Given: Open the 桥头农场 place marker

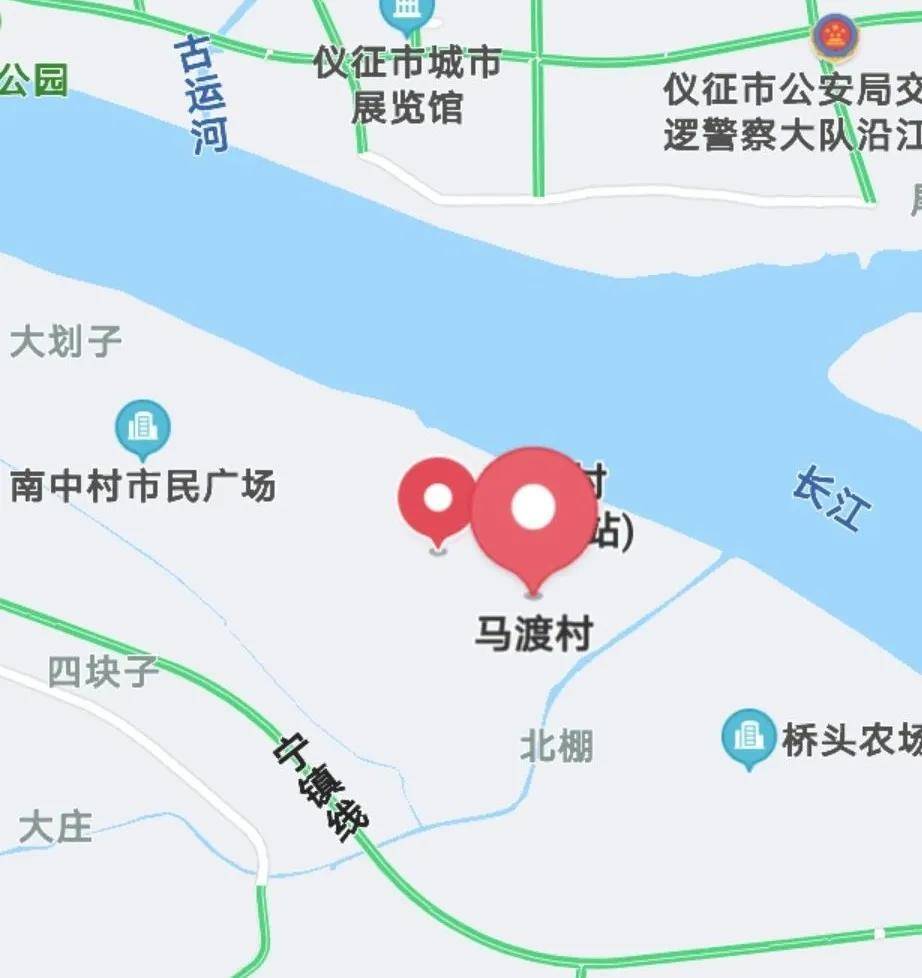Looking at the screenshot, I should click(x=748, y=737).
